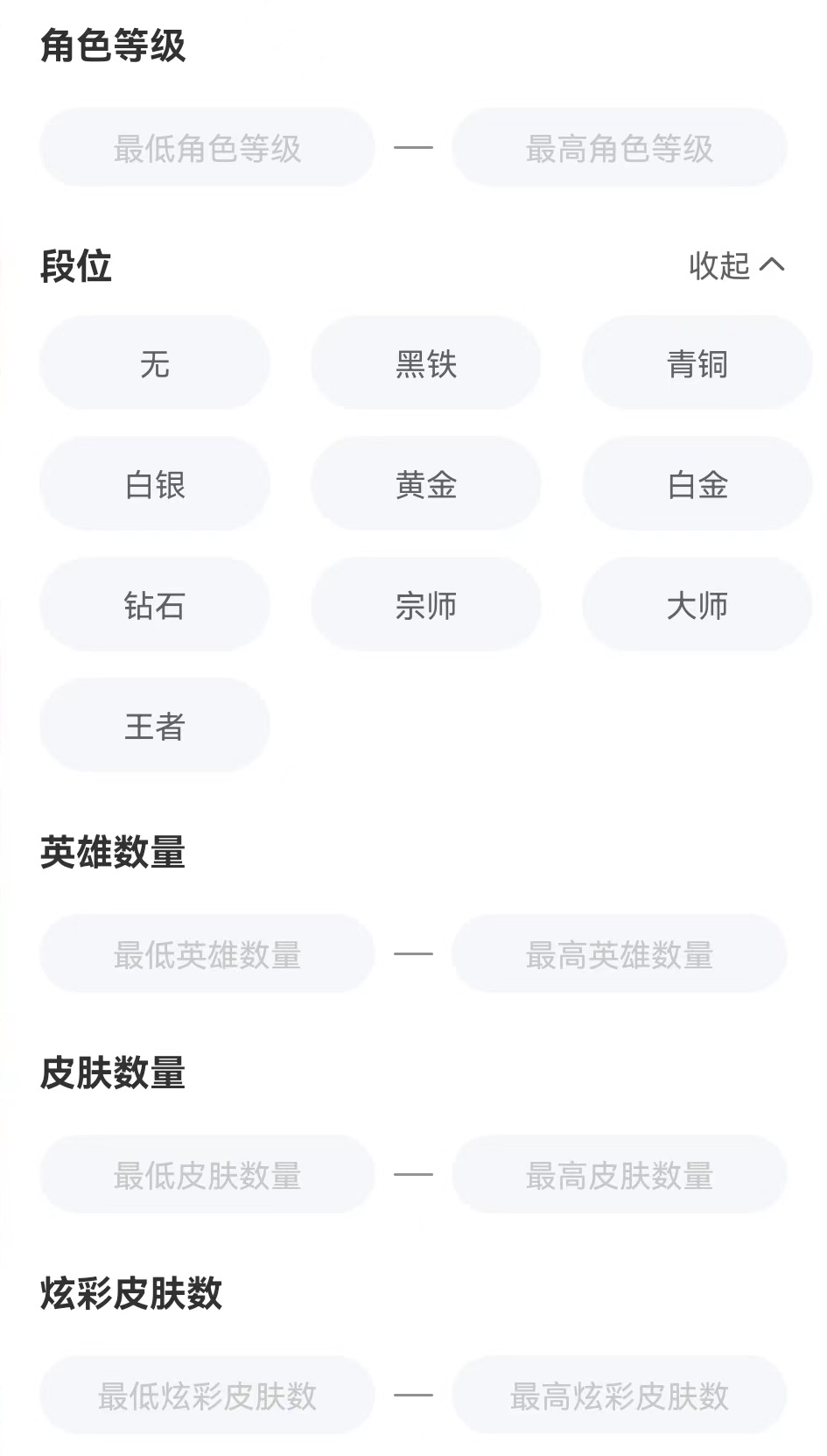Tap the 最低英雄数量 input field
Viewport: 827px width, 1456px height.
tap(207, 954)
